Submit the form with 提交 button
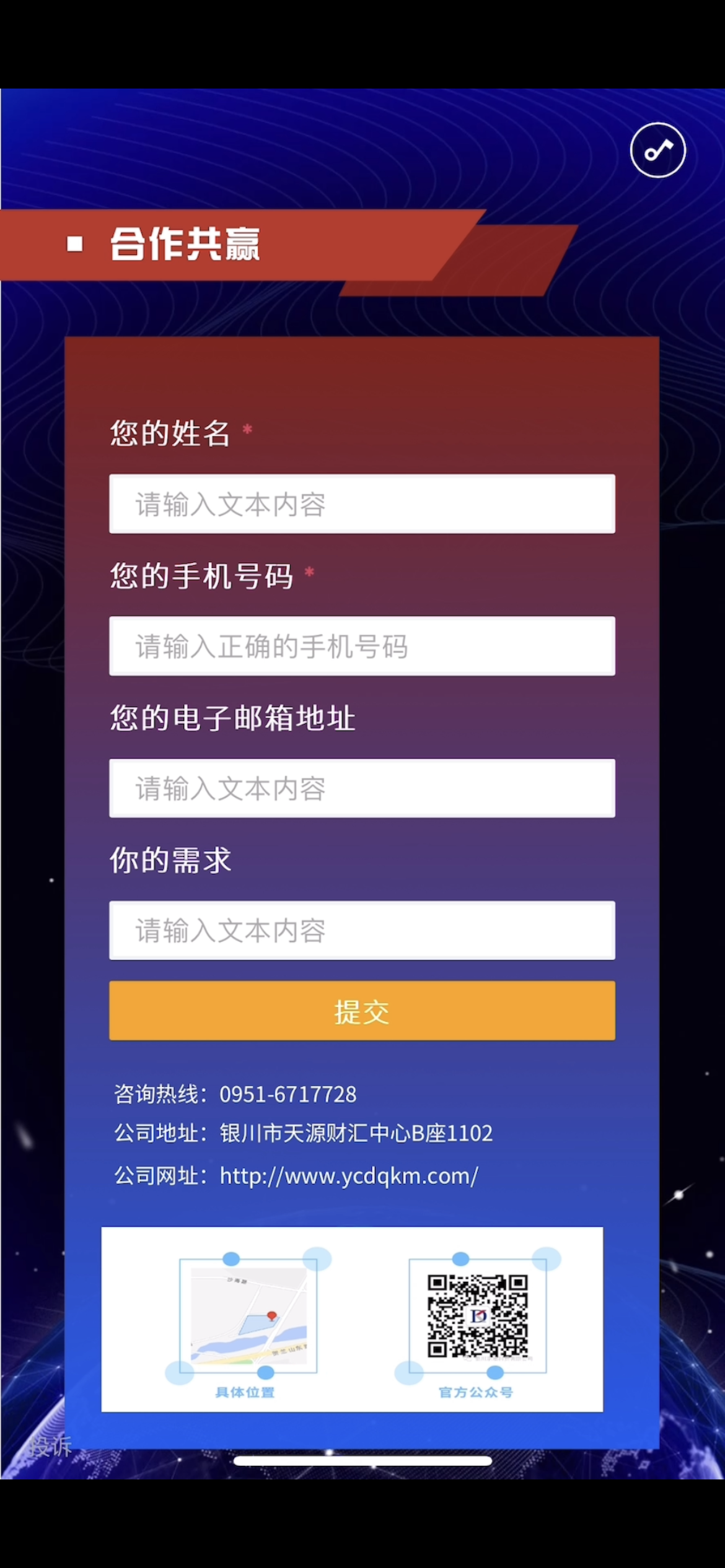This screenshot has height=1568, width=725. pyautogui.click(x=362, y=1011)
